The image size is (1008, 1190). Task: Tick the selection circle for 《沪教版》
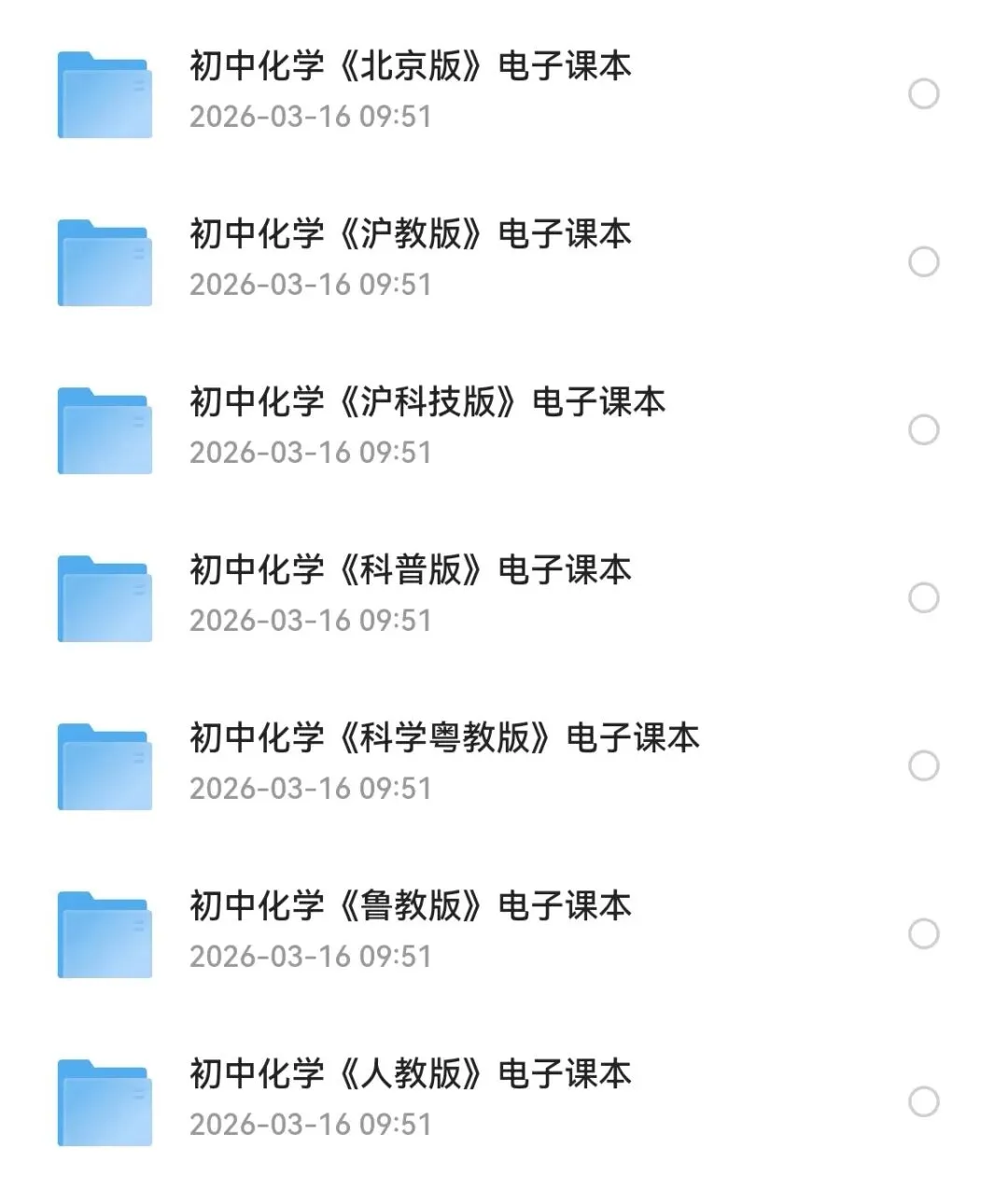[923, 261]
